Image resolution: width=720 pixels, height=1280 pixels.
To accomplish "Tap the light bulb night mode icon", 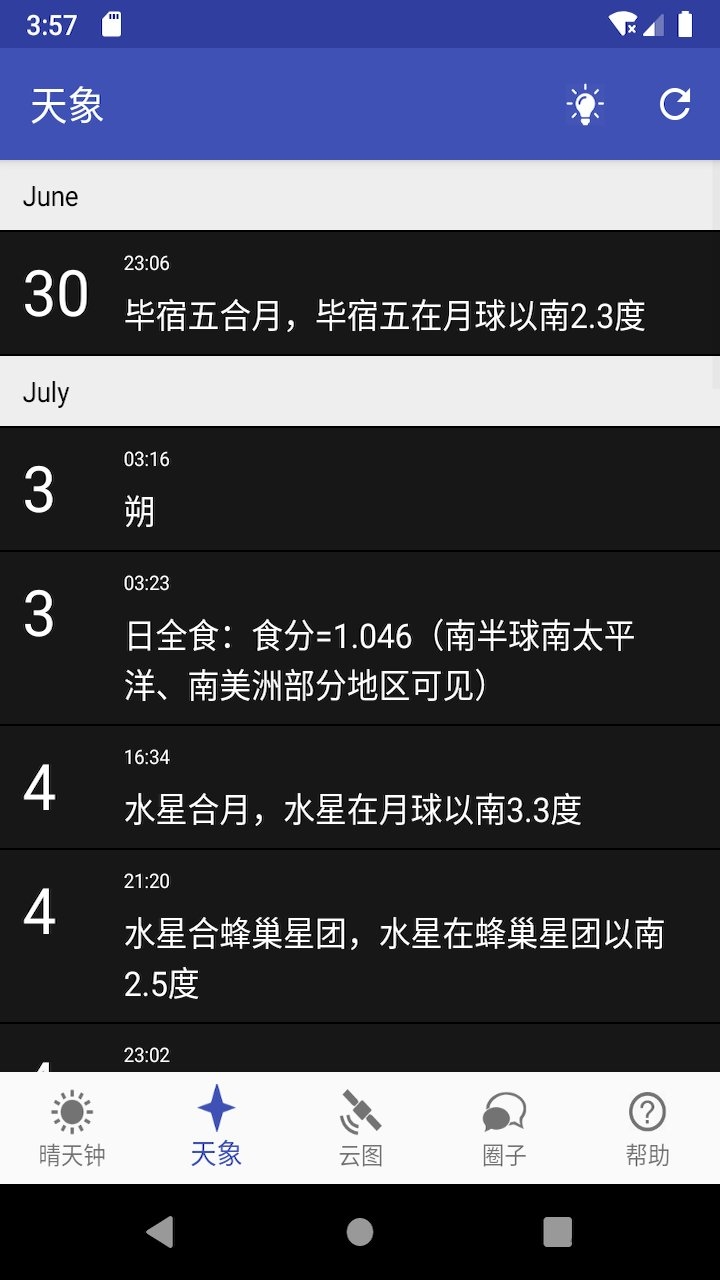I will [585, 104].
